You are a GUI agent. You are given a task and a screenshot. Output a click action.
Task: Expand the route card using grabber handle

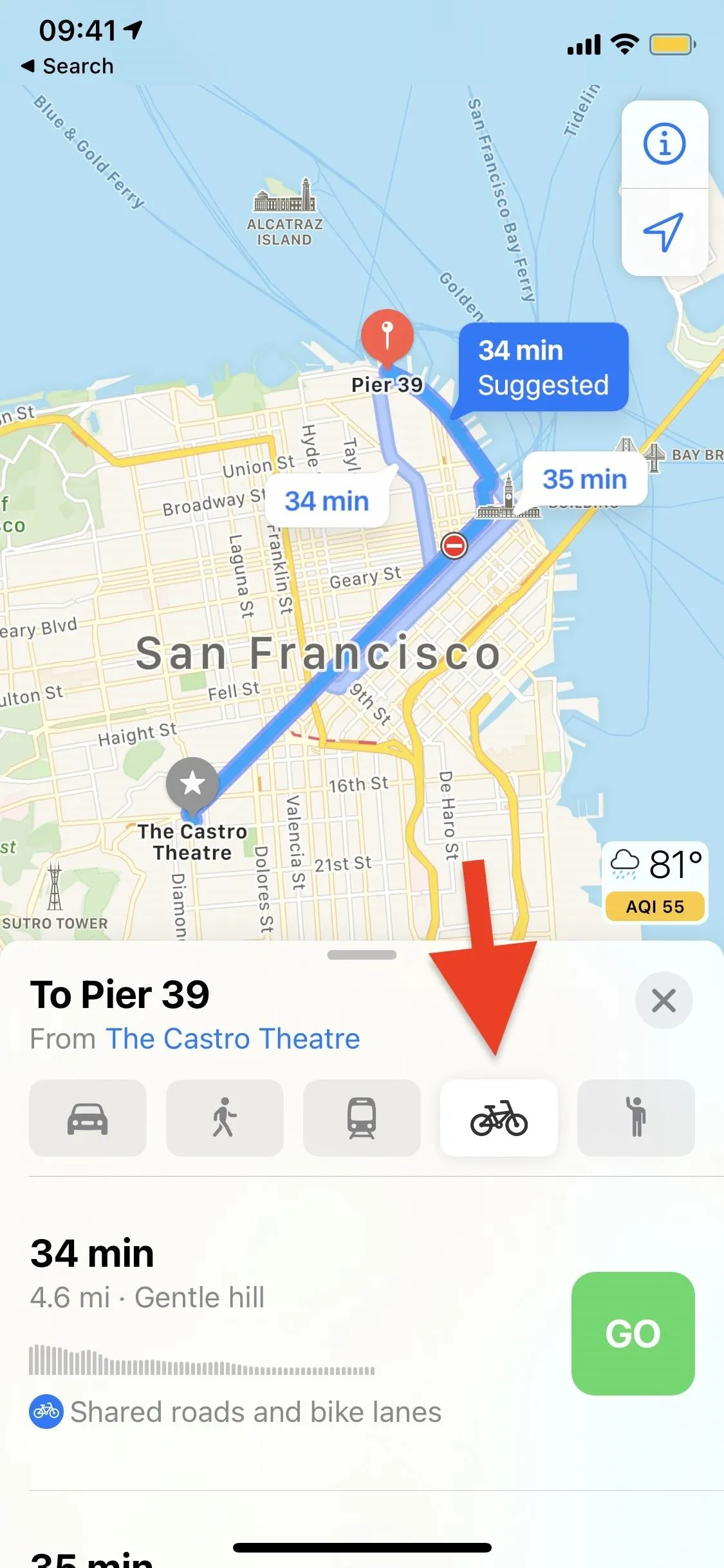click(x=362, y=955)
